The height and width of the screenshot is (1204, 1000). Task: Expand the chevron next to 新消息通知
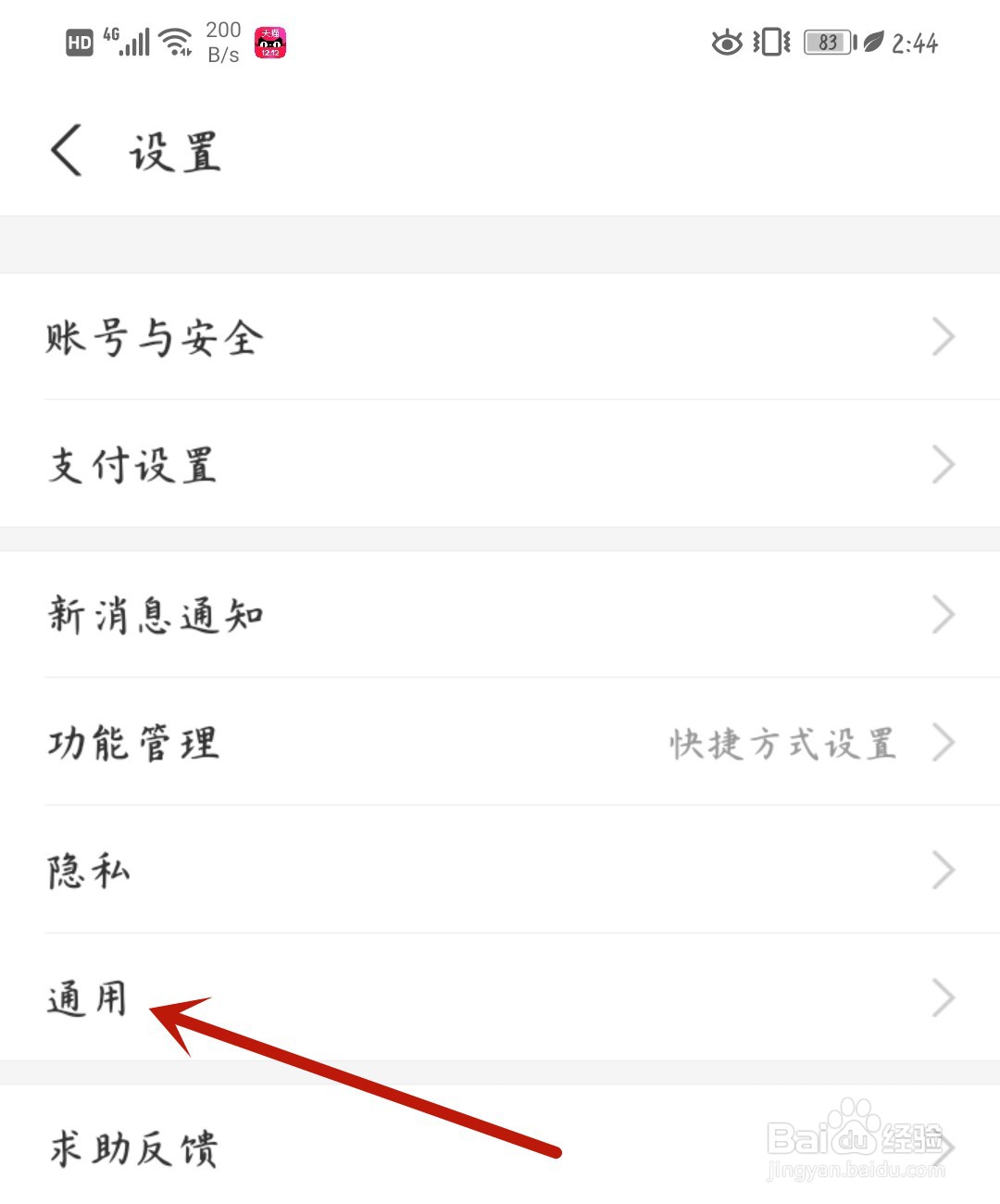pos(944,613)
